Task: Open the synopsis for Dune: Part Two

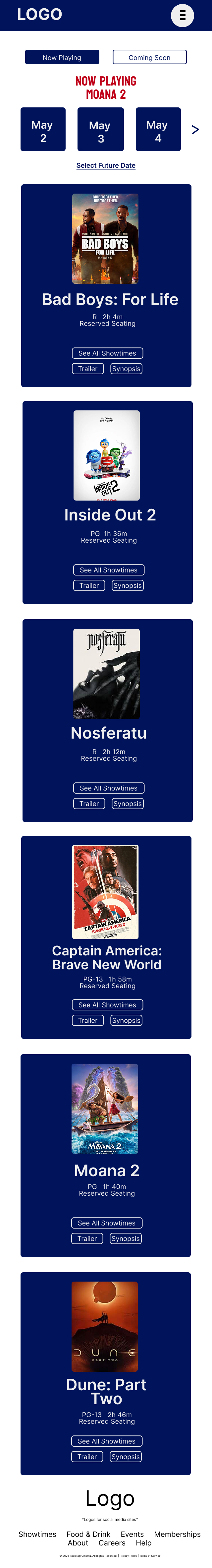Action: click(126, 1457)
